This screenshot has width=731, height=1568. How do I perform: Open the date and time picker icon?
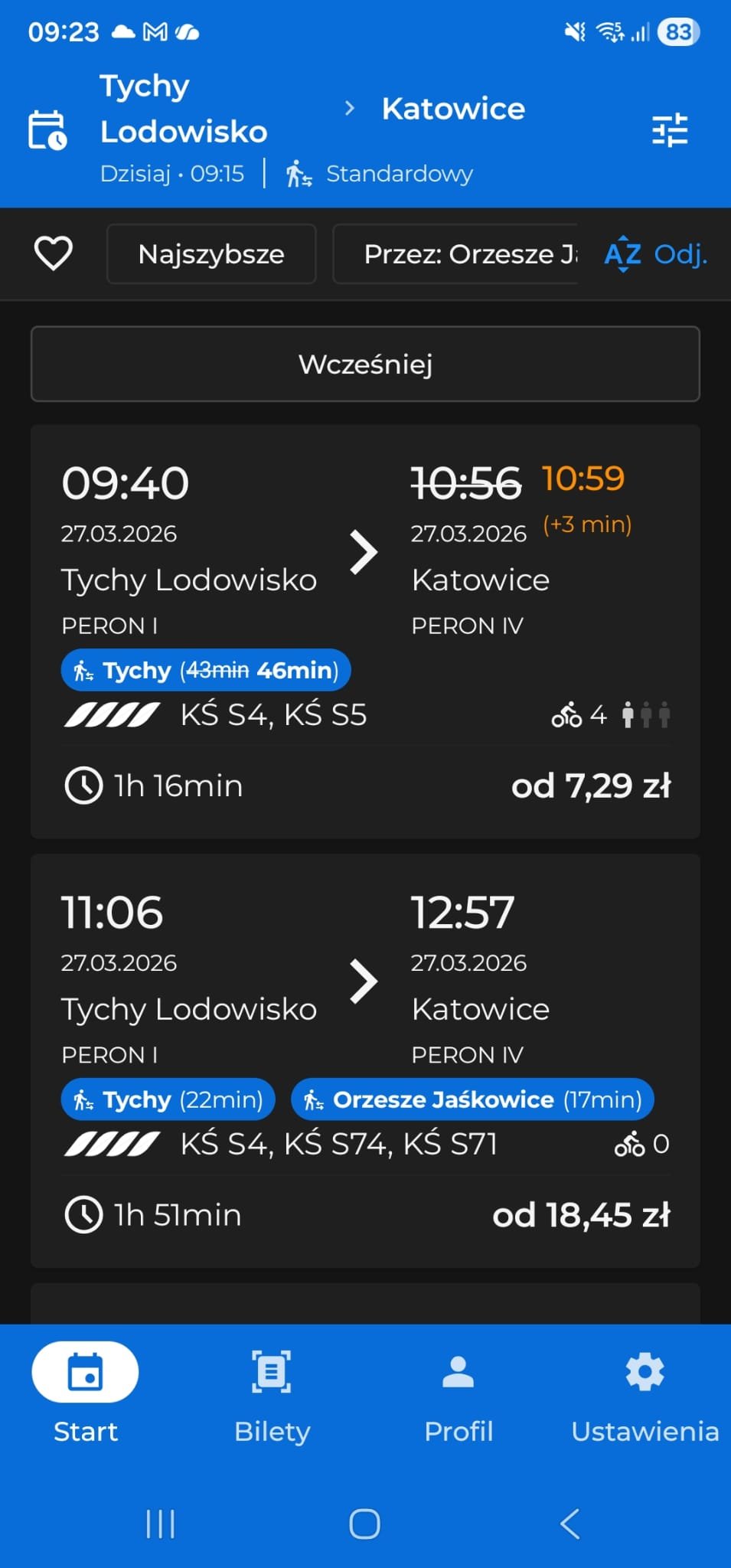(x=47, y=130)
